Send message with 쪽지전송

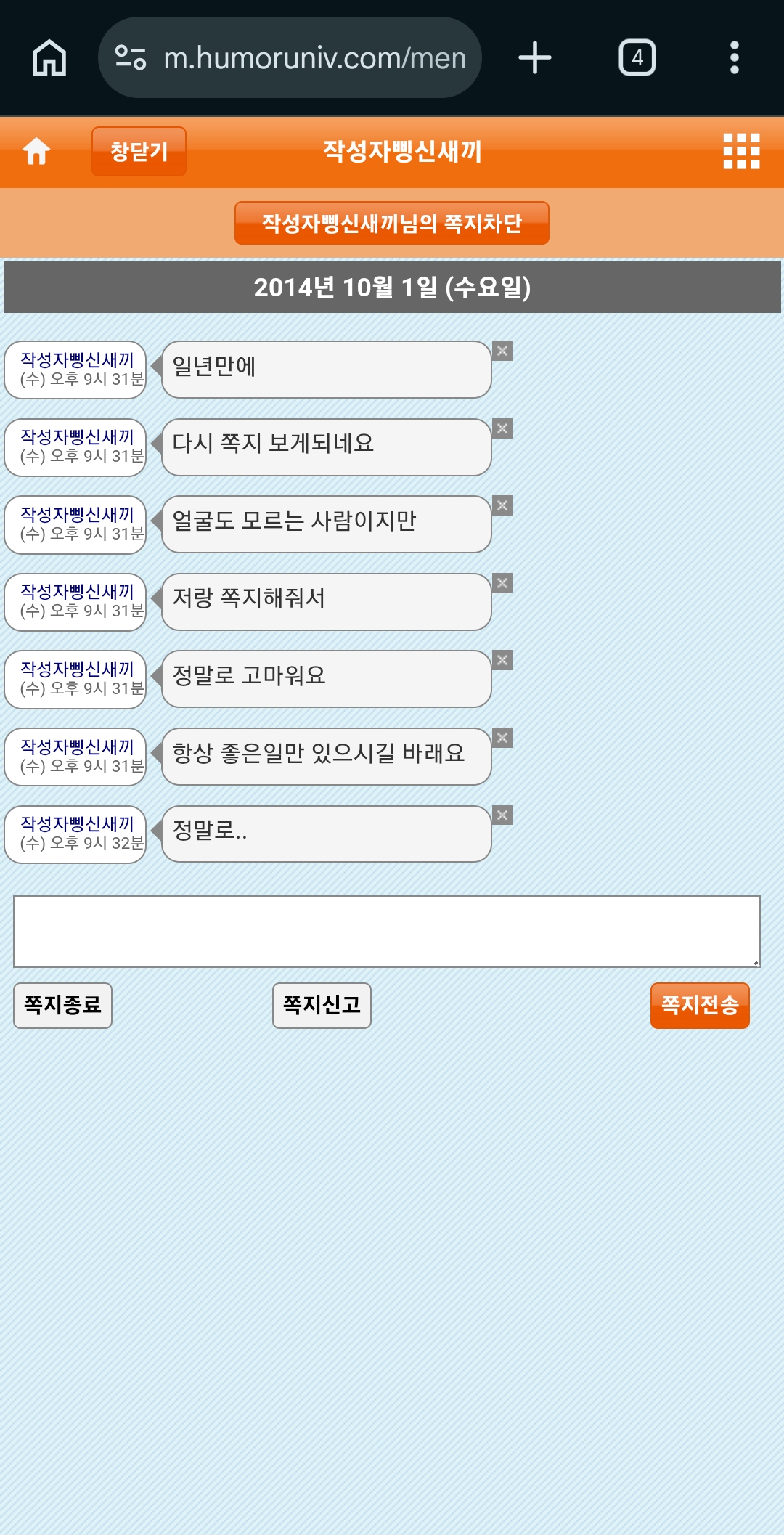point(700,1006)
